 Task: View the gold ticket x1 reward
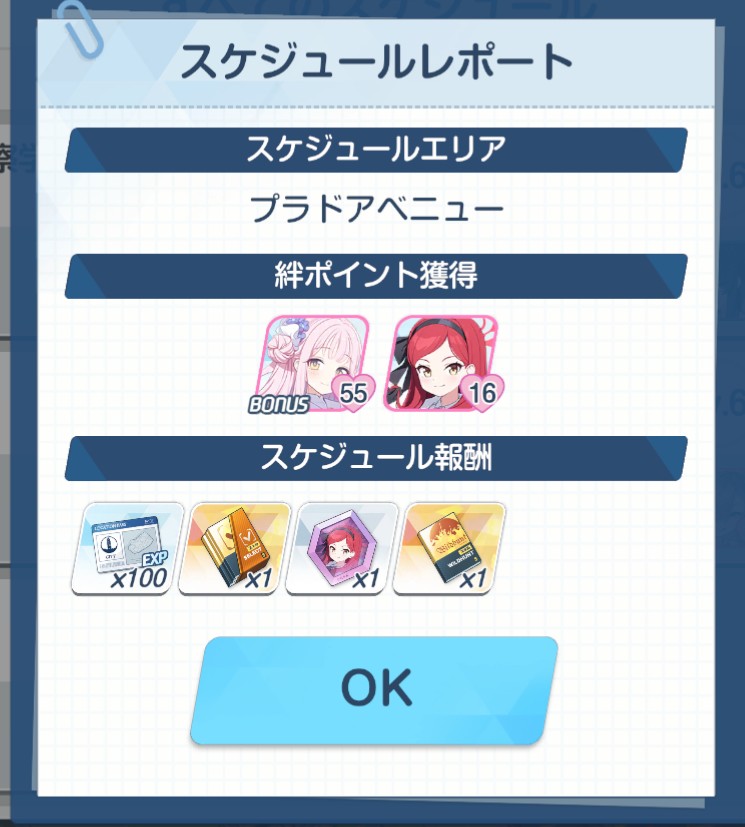coord(234,549)
